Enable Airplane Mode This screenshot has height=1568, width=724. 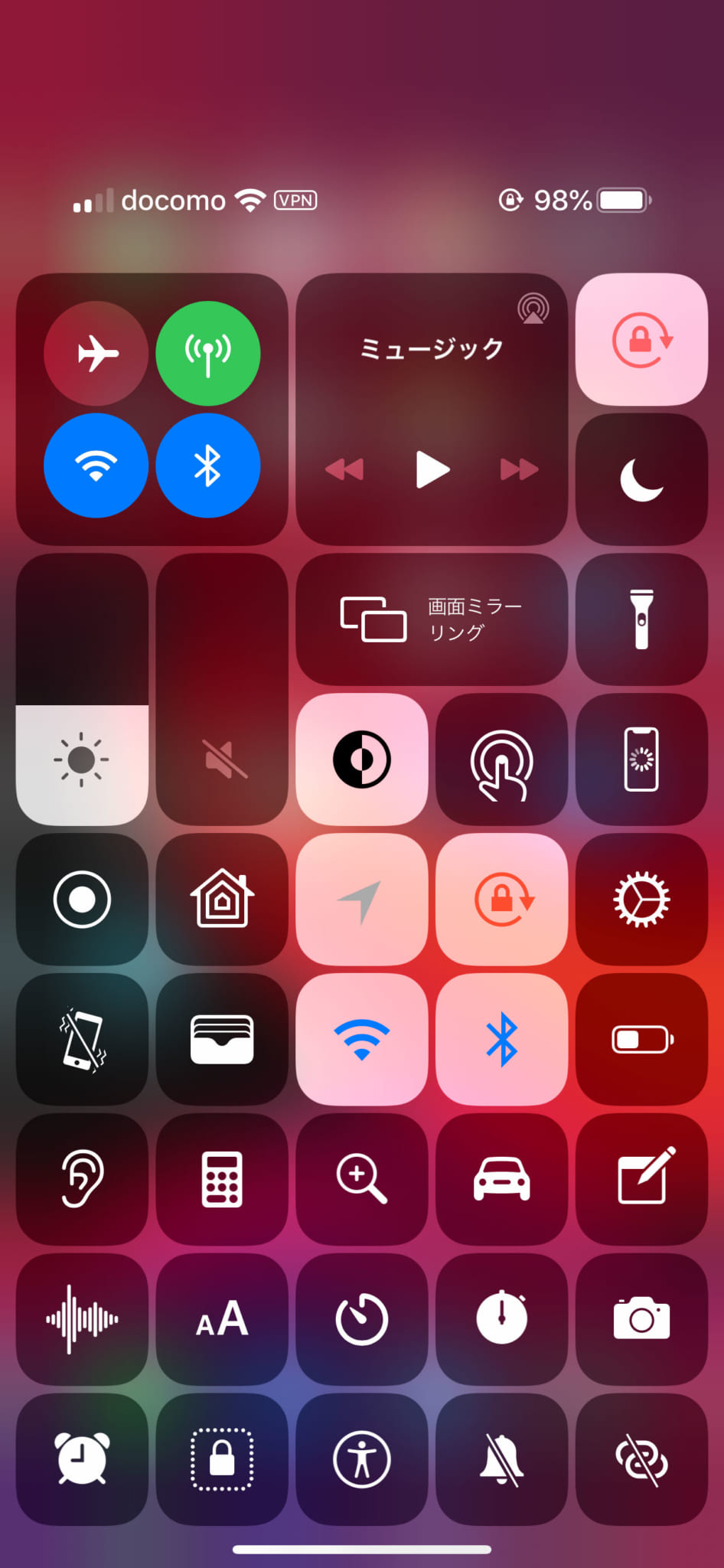(x=95, y=352)
